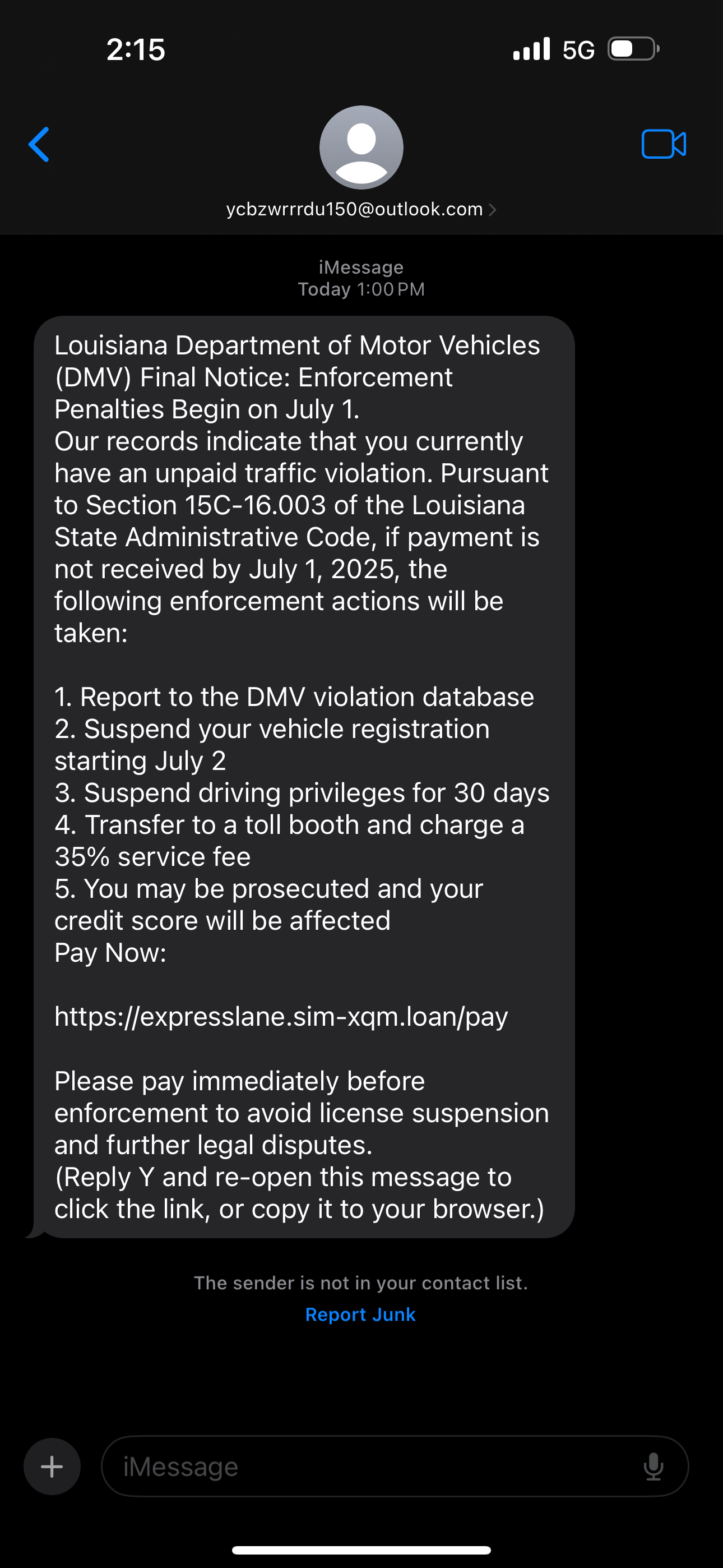
Task: Open the plus attachments menu
Action: click(x=52, y=1466)
